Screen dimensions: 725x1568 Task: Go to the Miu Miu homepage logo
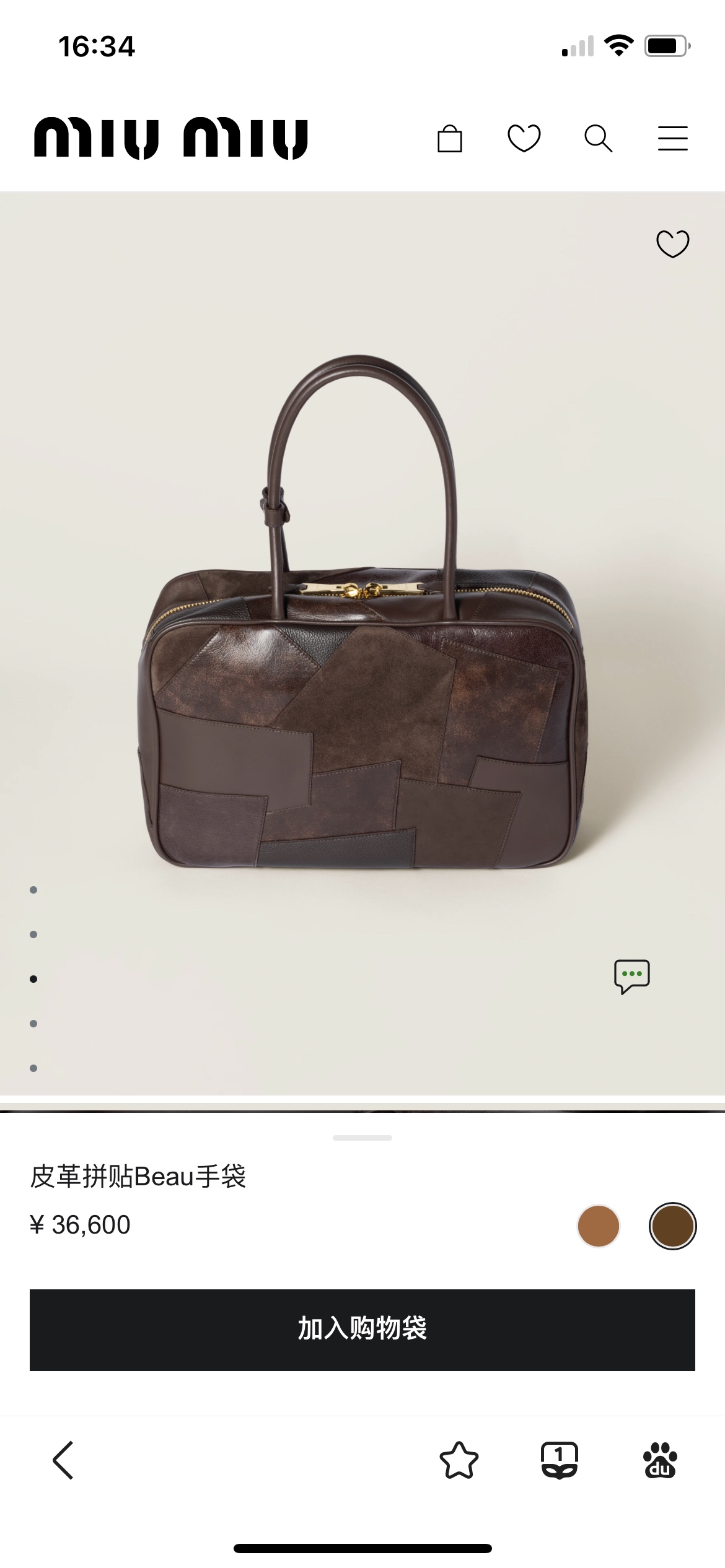[x=171, y=138]
